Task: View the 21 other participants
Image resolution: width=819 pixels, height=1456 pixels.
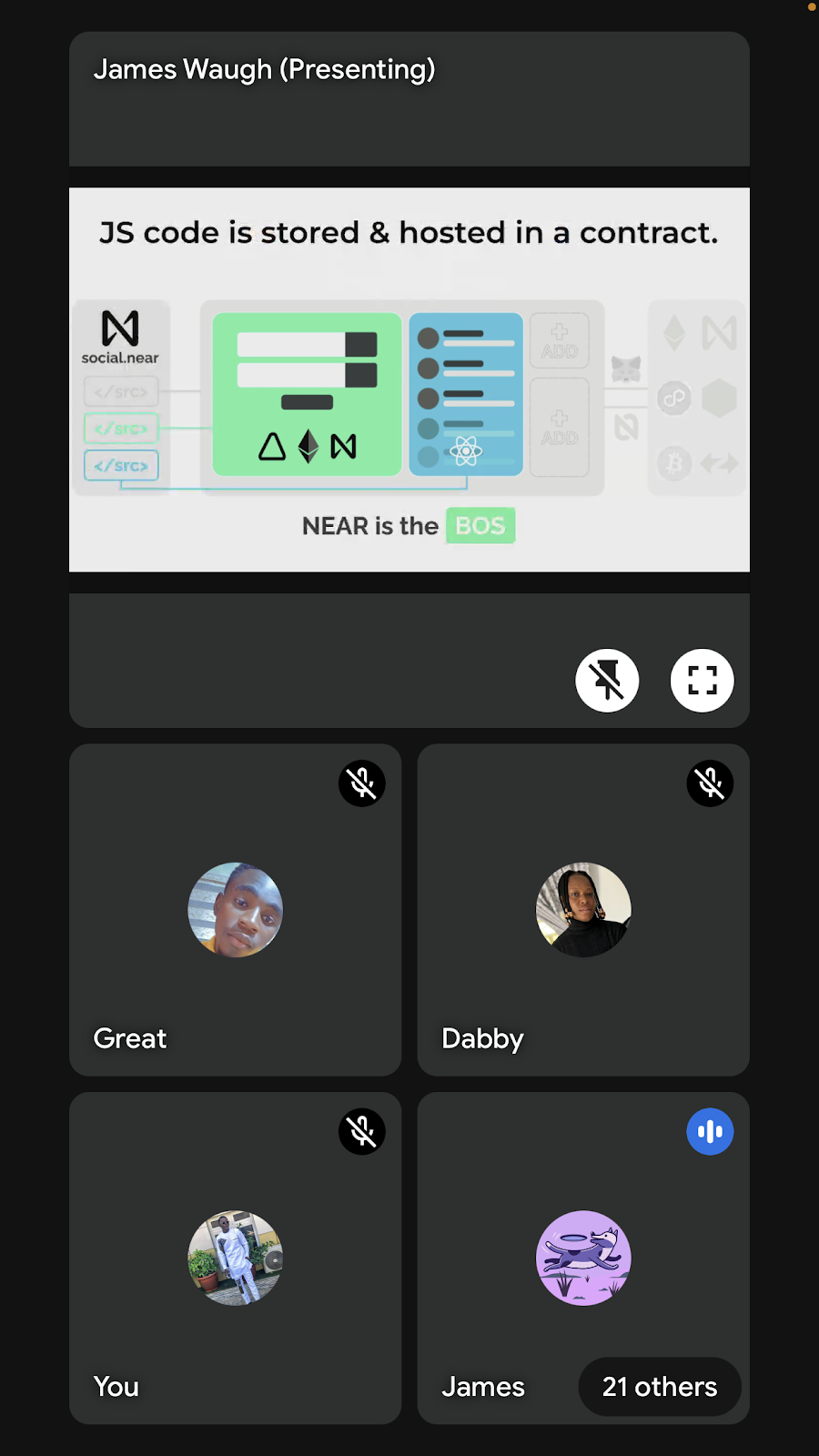Action: click(660, 1386)
